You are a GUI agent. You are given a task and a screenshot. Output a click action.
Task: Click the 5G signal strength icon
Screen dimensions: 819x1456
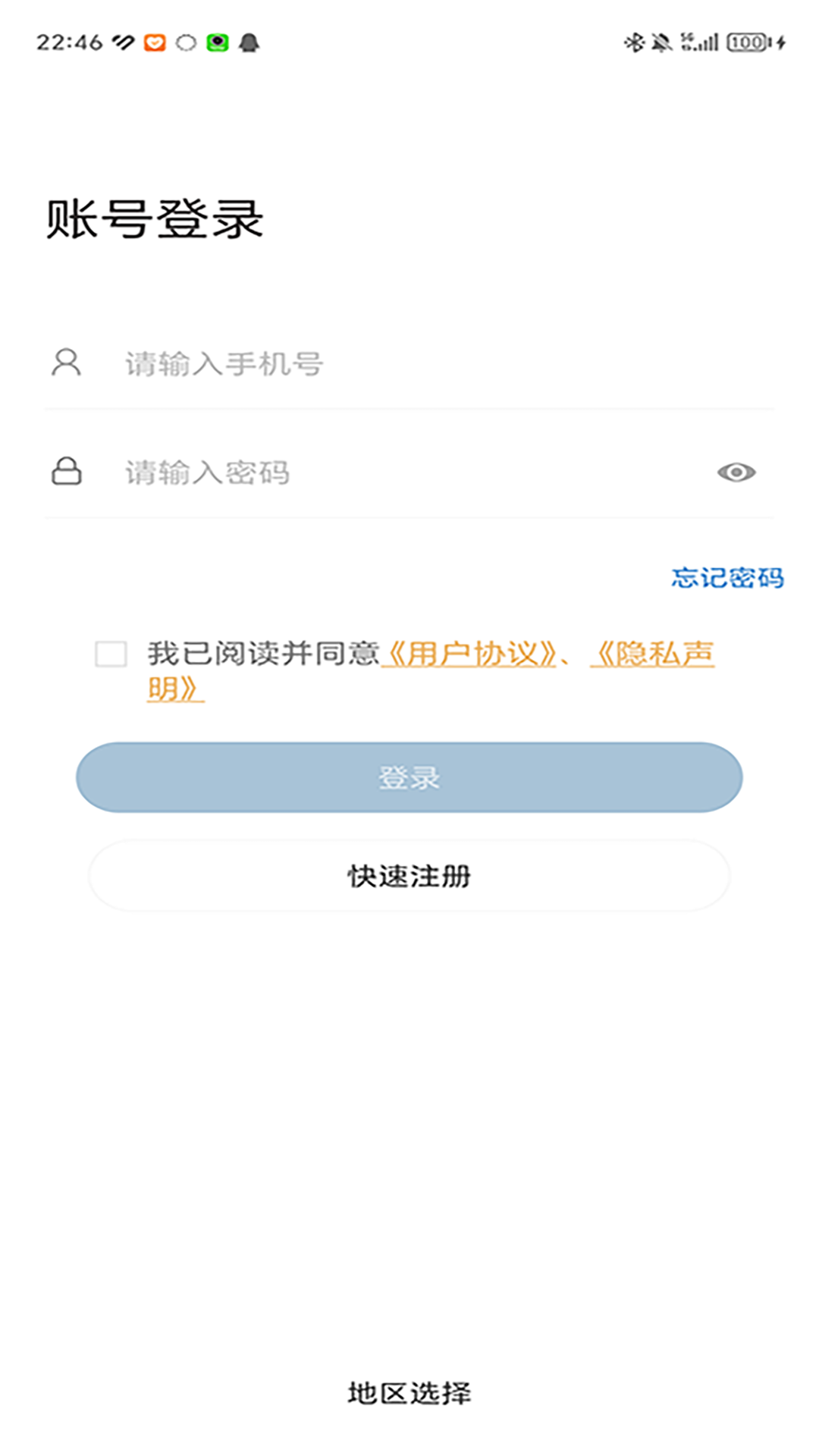click(x=699, y=44)
